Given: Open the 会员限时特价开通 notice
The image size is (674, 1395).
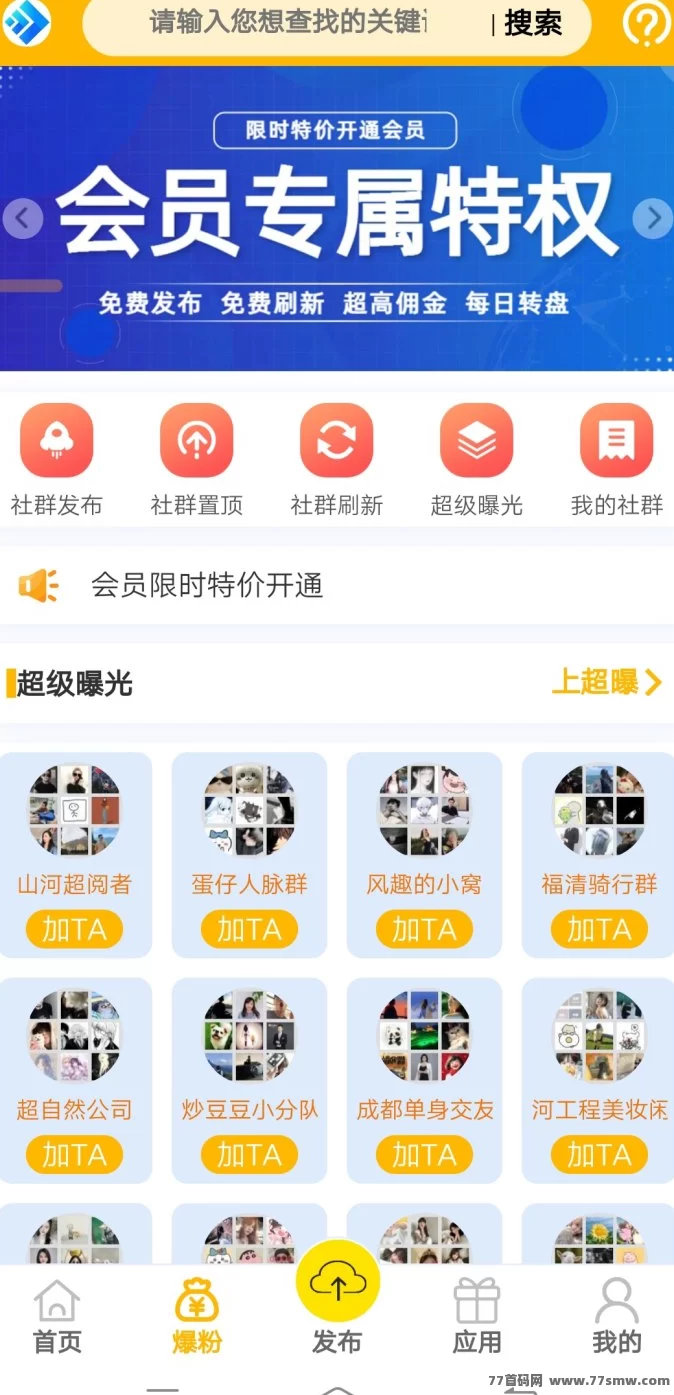Looking at the screenshot, I should coord(207,585).
